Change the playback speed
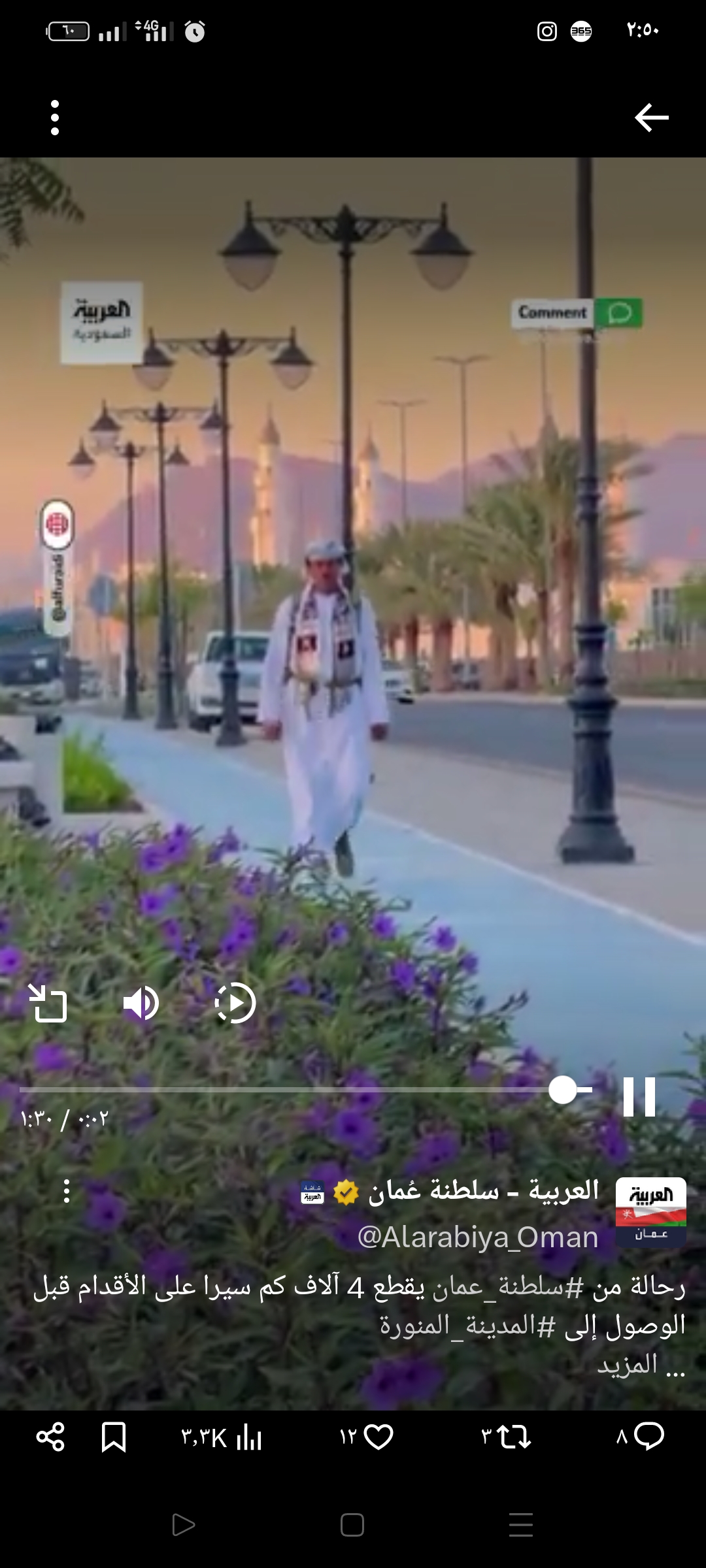The image size is (706, 1568). tap(235, 1003)
